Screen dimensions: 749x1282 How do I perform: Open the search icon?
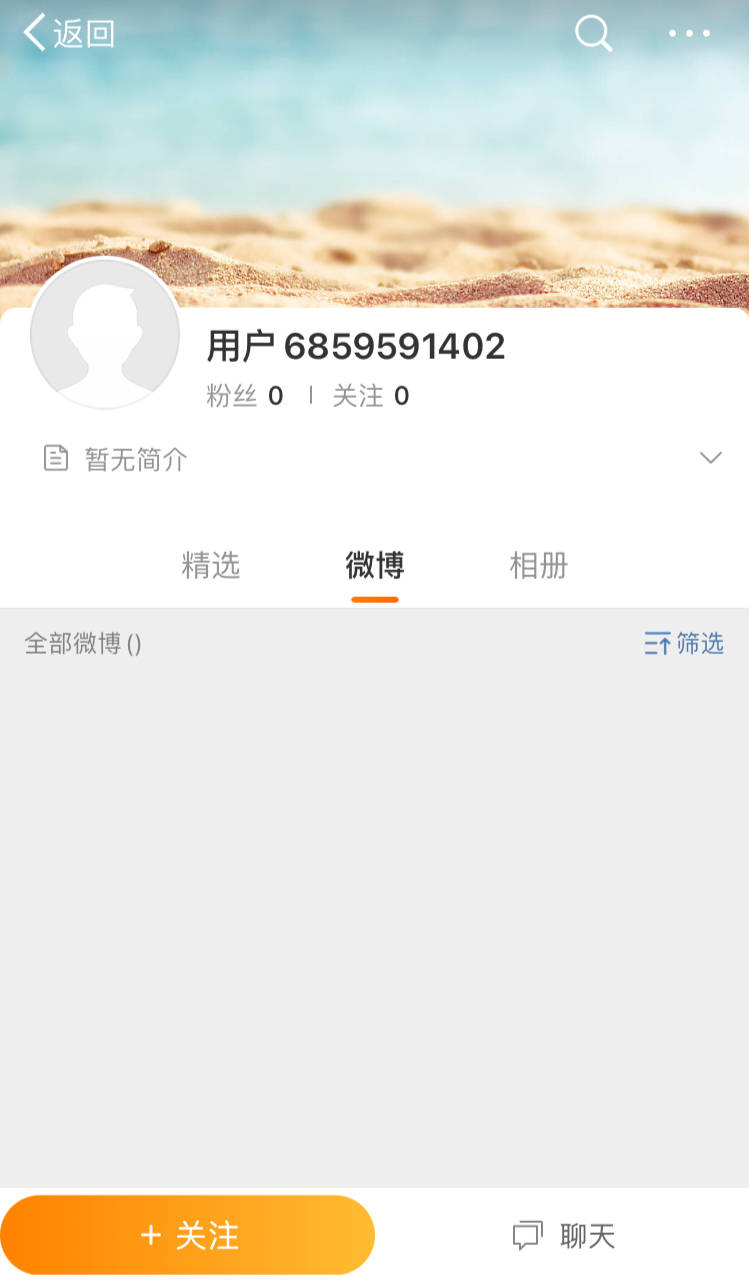point(594,33)
